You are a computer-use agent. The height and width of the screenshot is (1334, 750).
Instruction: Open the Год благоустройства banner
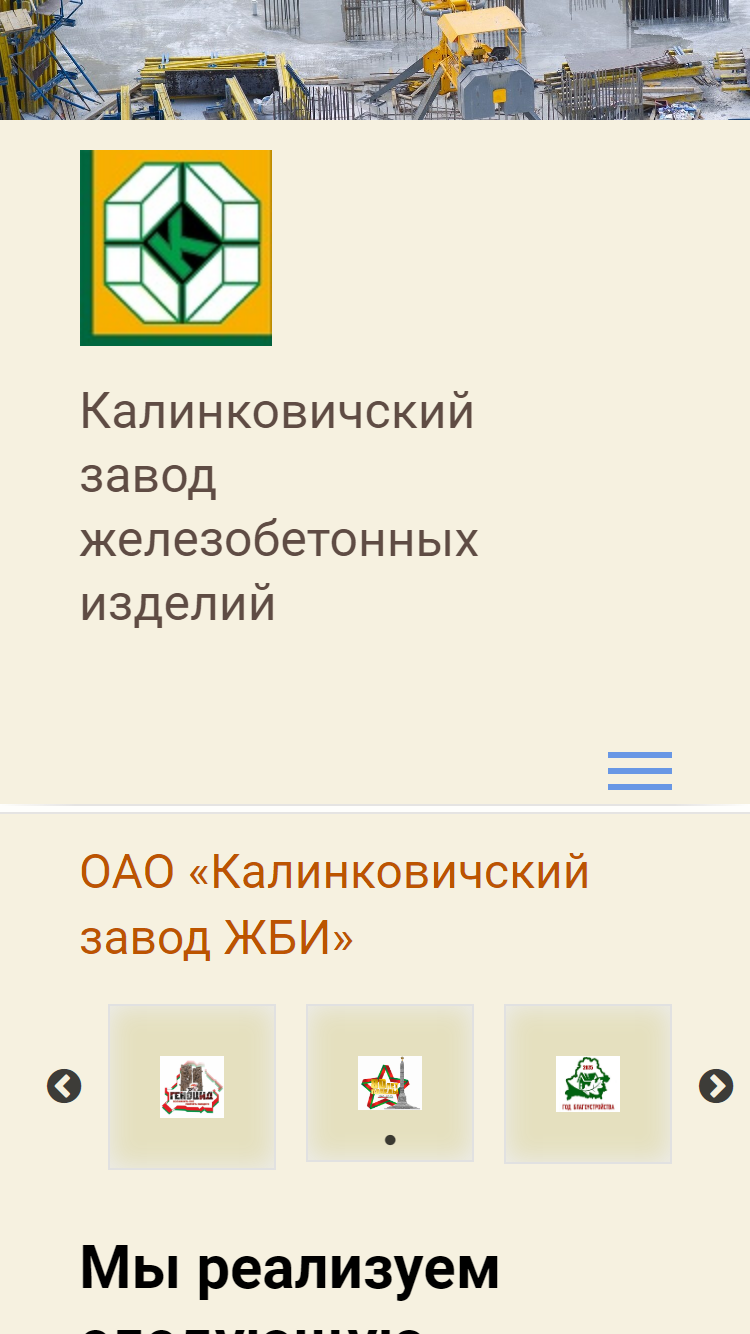(588, 1084)
